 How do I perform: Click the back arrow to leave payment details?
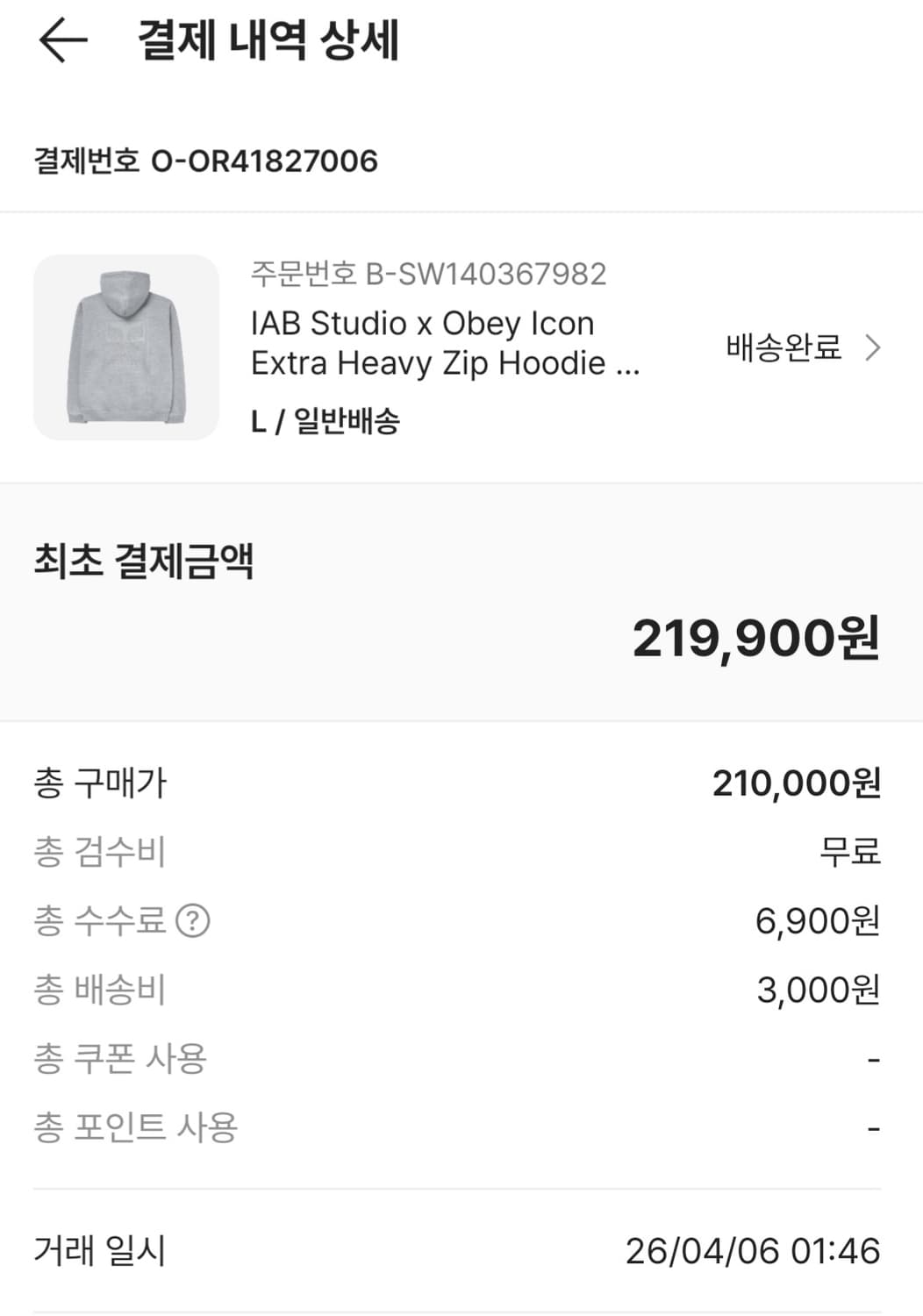58,41
